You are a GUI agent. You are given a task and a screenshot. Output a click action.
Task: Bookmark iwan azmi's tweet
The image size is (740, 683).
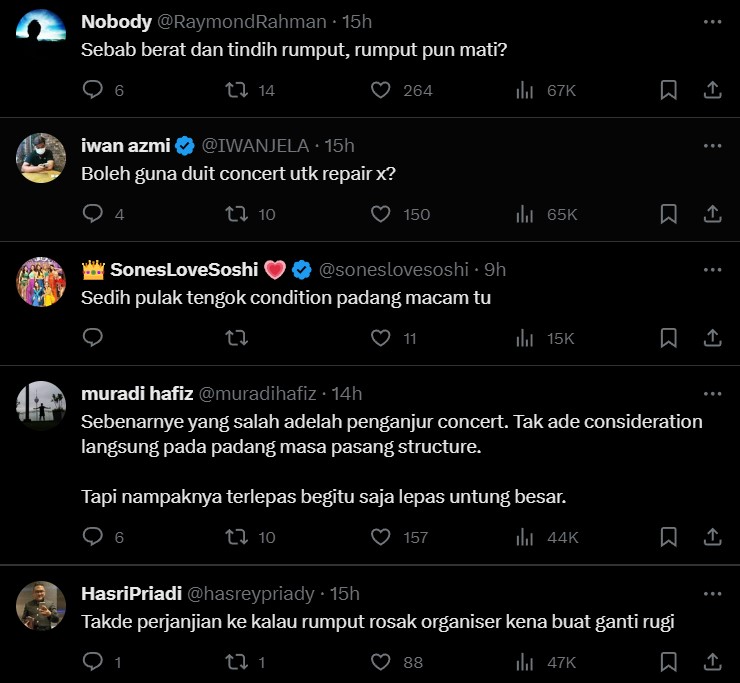pos(669,214)
